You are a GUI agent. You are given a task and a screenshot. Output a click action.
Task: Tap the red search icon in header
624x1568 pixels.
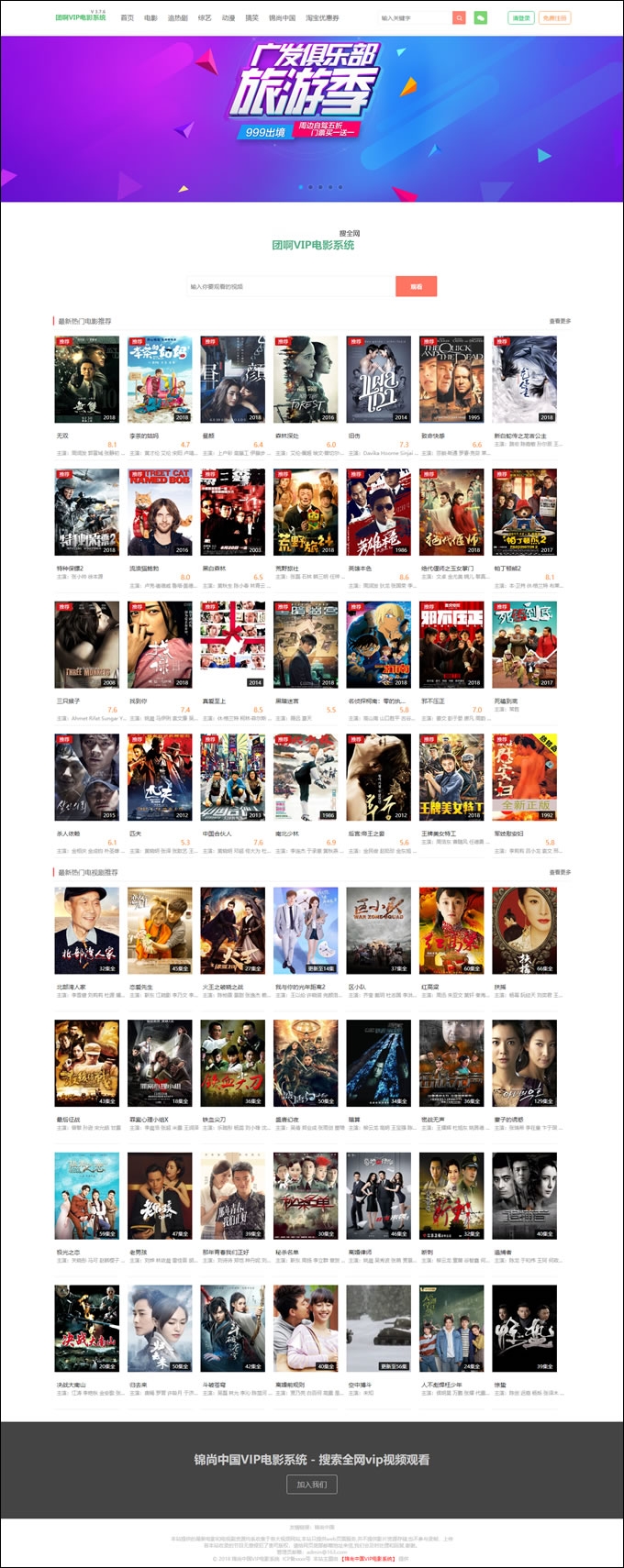[x=459, y=17]
